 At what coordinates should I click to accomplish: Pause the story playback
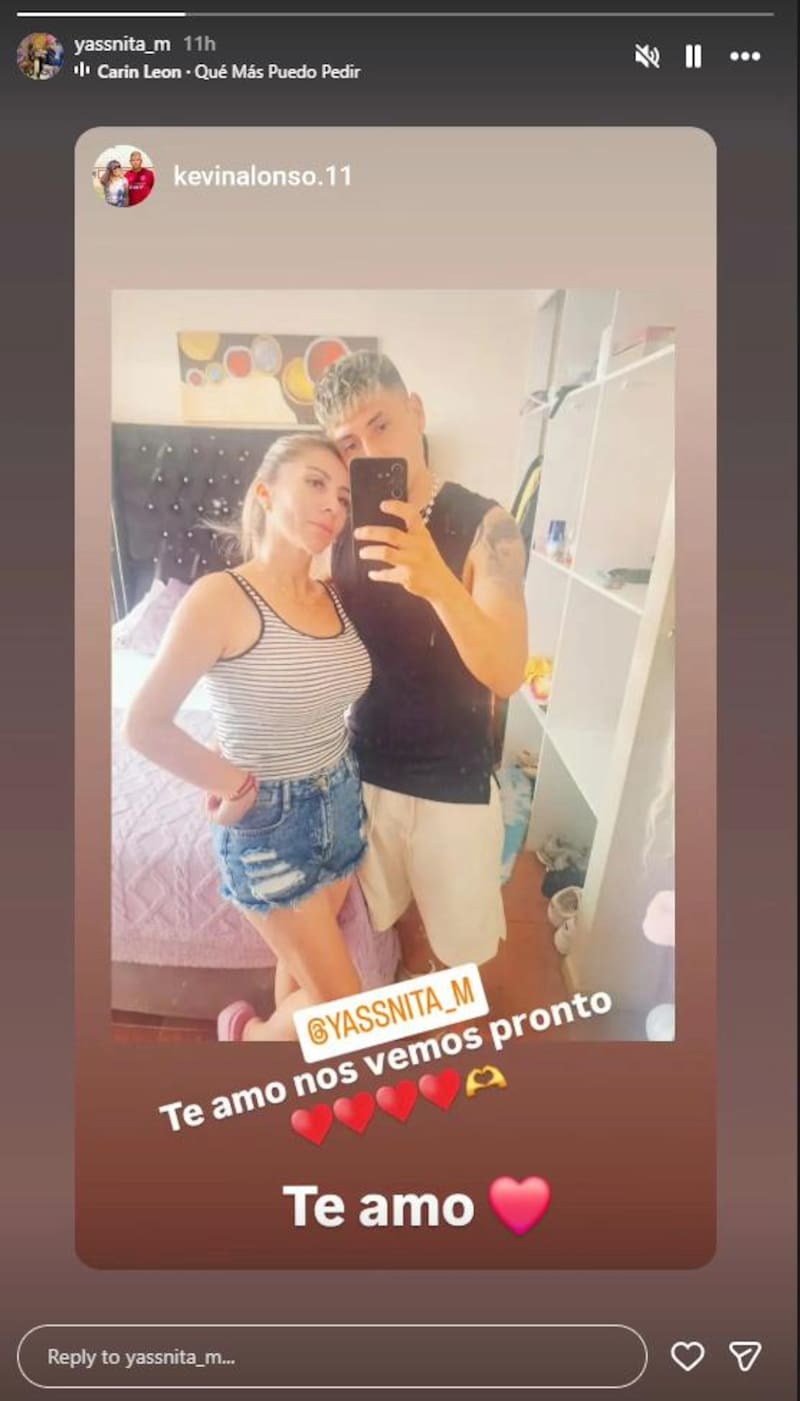pos(693,56)
